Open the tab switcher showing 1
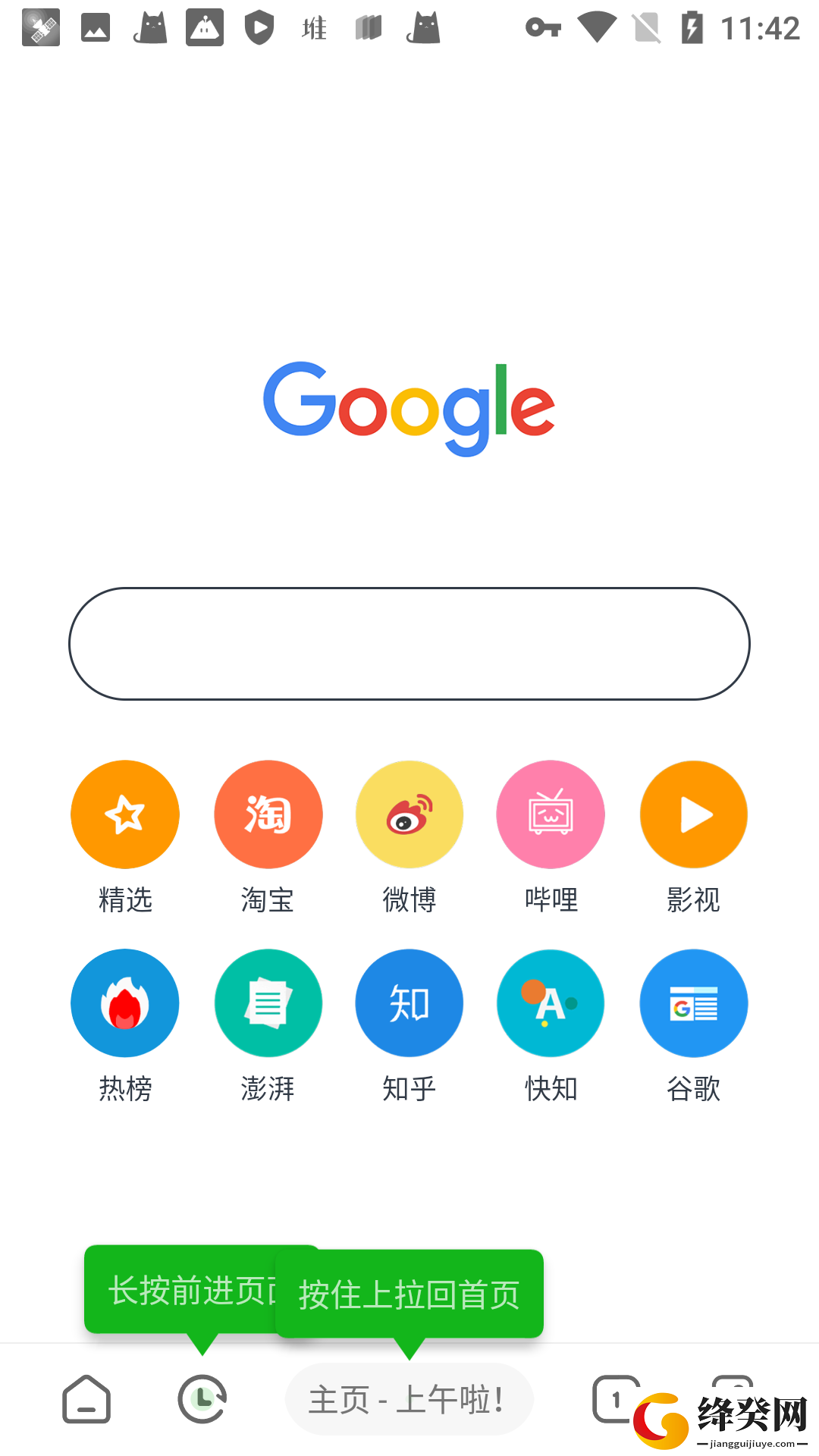The width and height of the screenshot is (819, 1456). coord(615,1399)
